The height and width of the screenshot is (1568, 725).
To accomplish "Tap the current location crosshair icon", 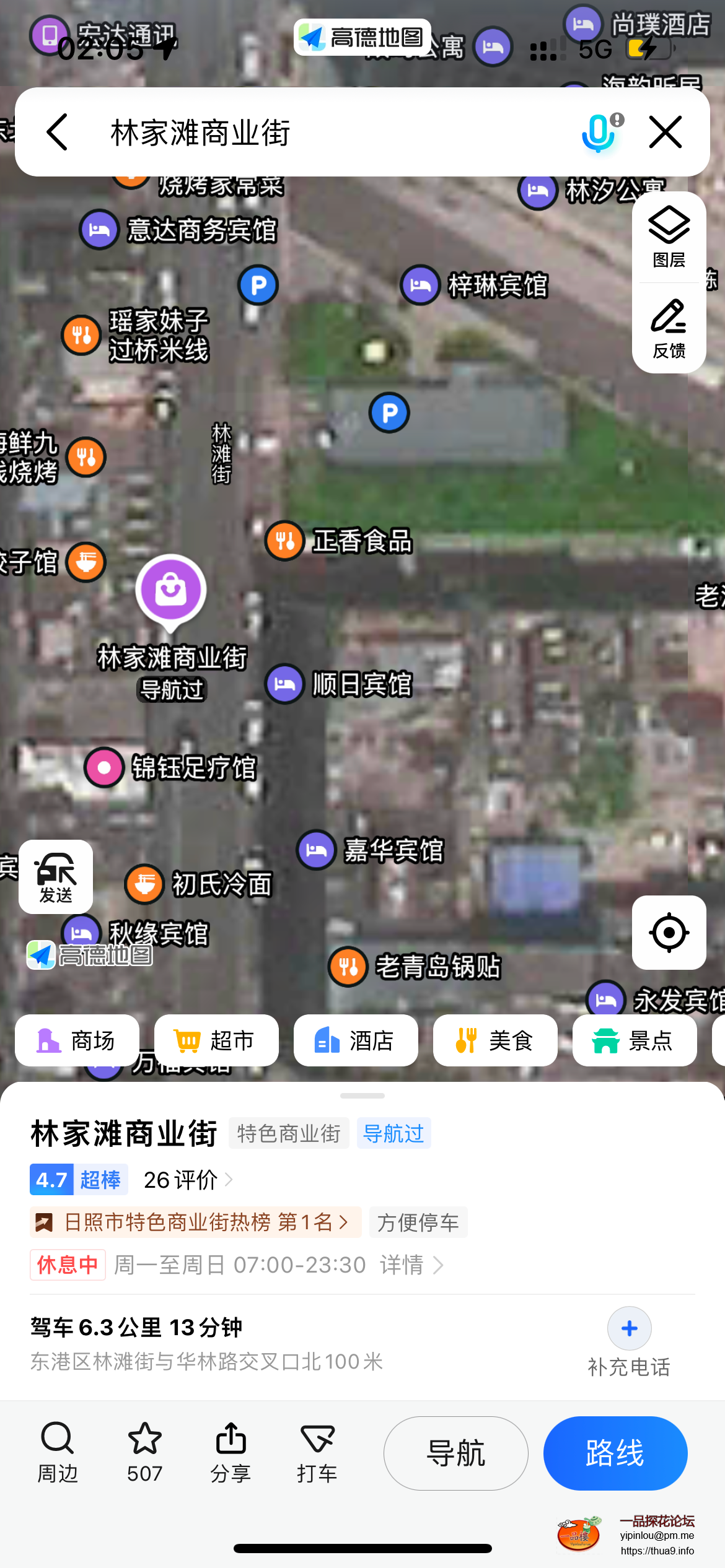I will tap(669, 933).
